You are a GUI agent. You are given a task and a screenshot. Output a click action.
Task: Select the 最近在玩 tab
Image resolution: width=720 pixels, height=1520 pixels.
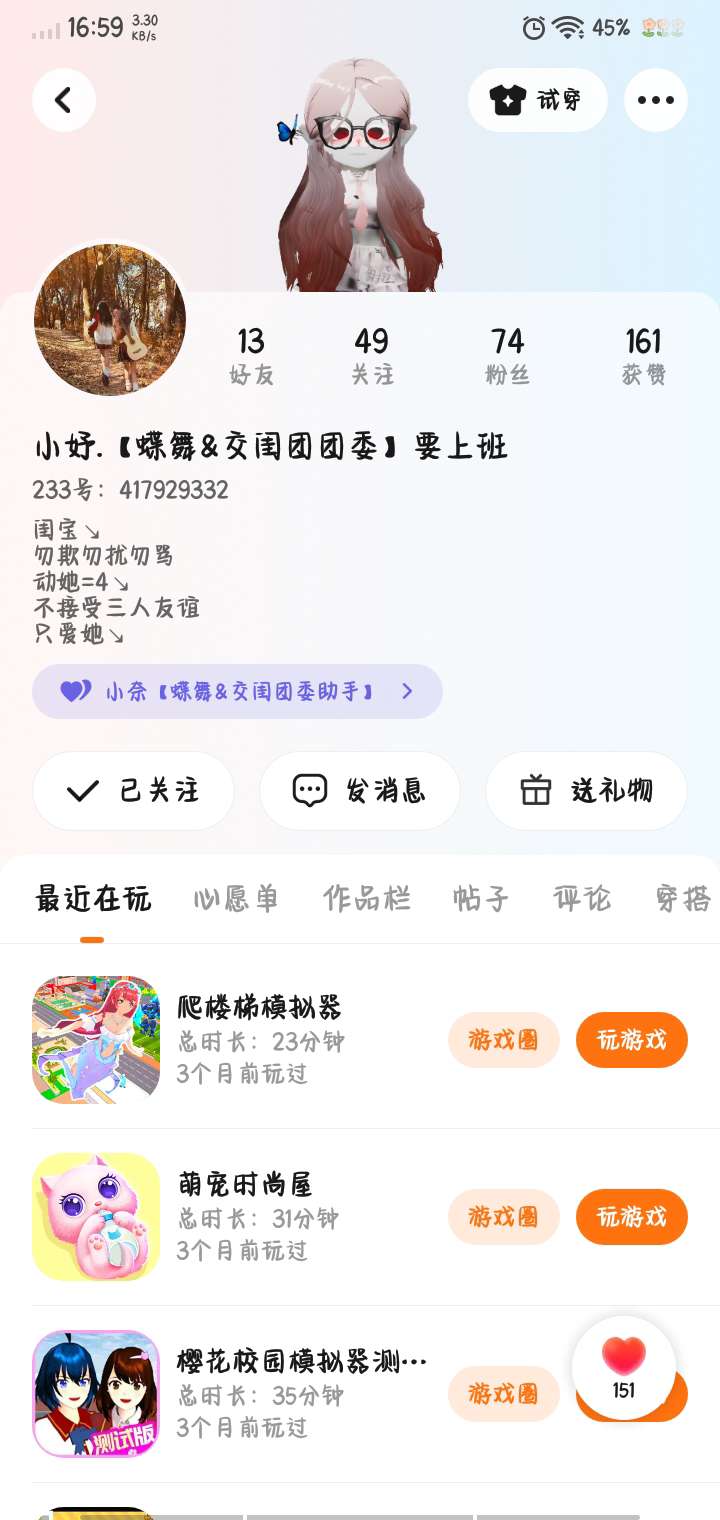[x=93, y=898]
